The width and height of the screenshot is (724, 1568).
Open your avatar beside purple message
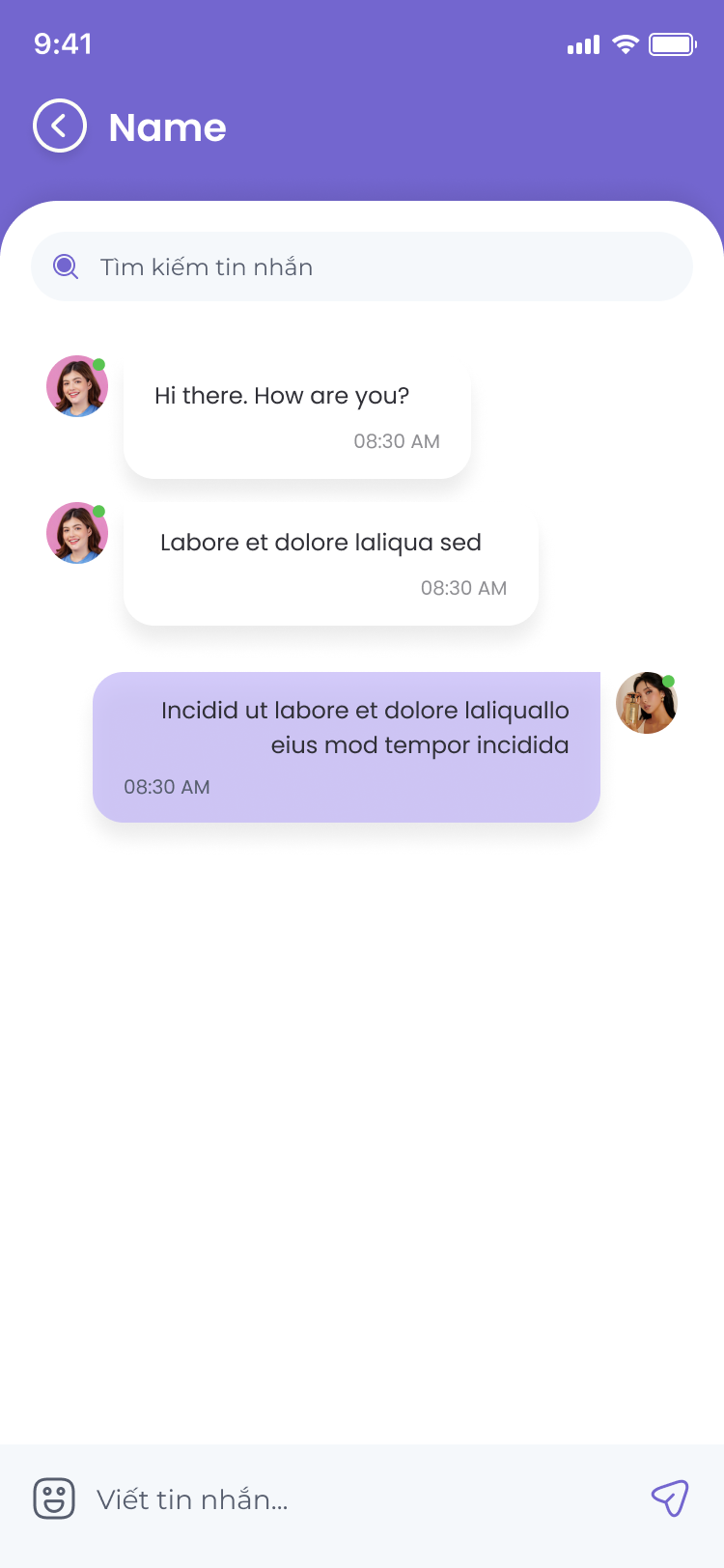tap(647, 703)
